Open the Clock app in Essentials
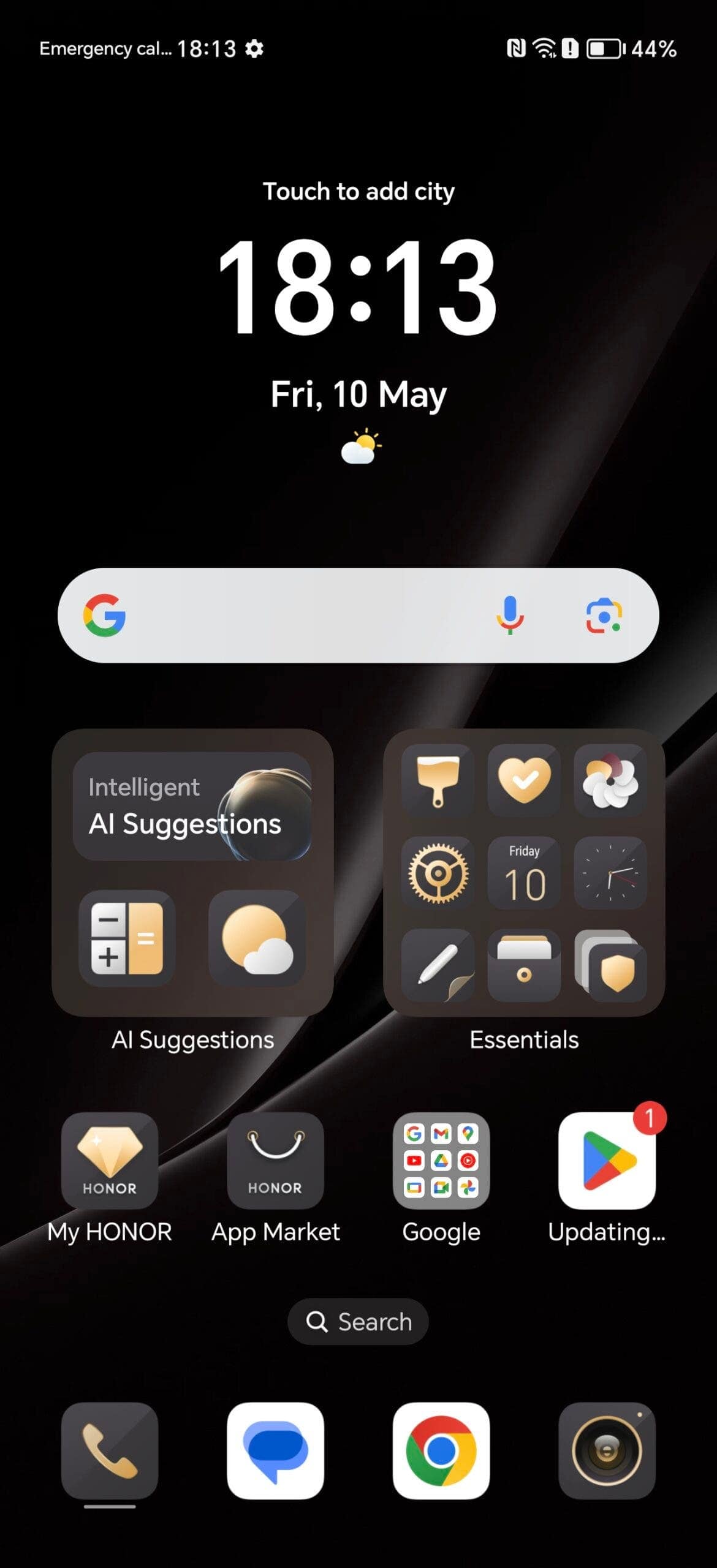The width and height of the screenshot is (717, 1568). click(610, 873)
